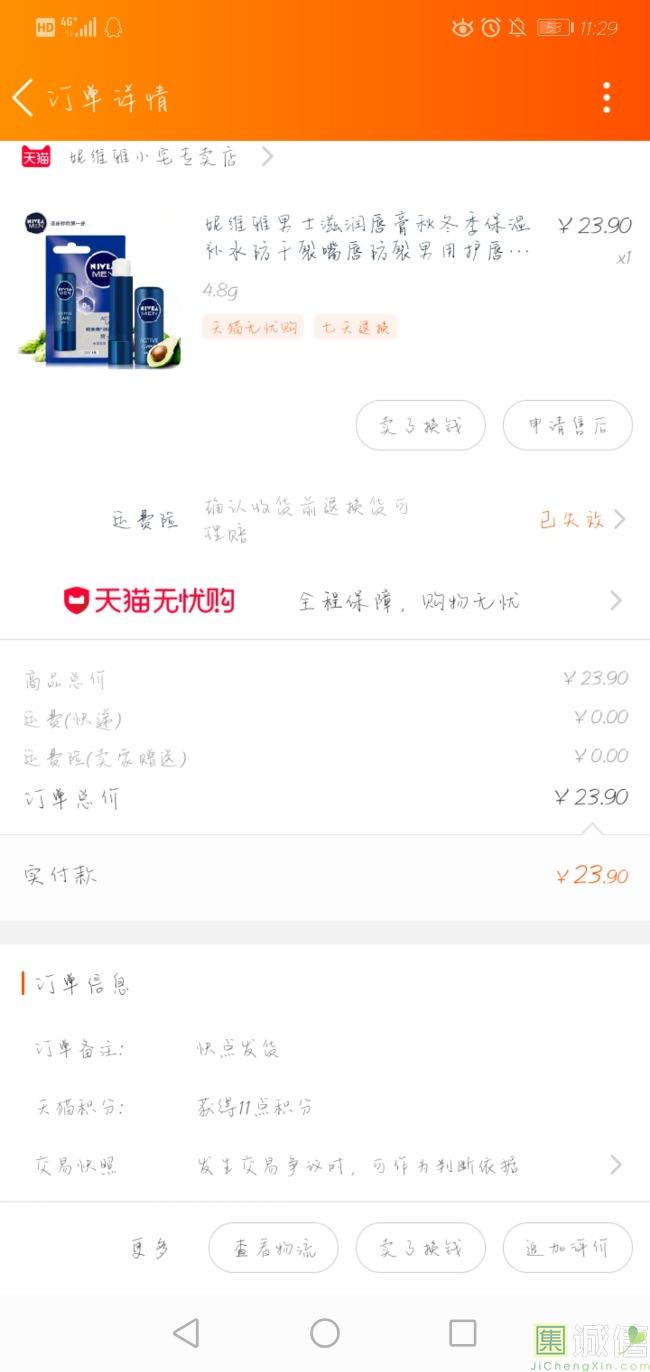Open the three-dot overflow menu

click(606, 98)
